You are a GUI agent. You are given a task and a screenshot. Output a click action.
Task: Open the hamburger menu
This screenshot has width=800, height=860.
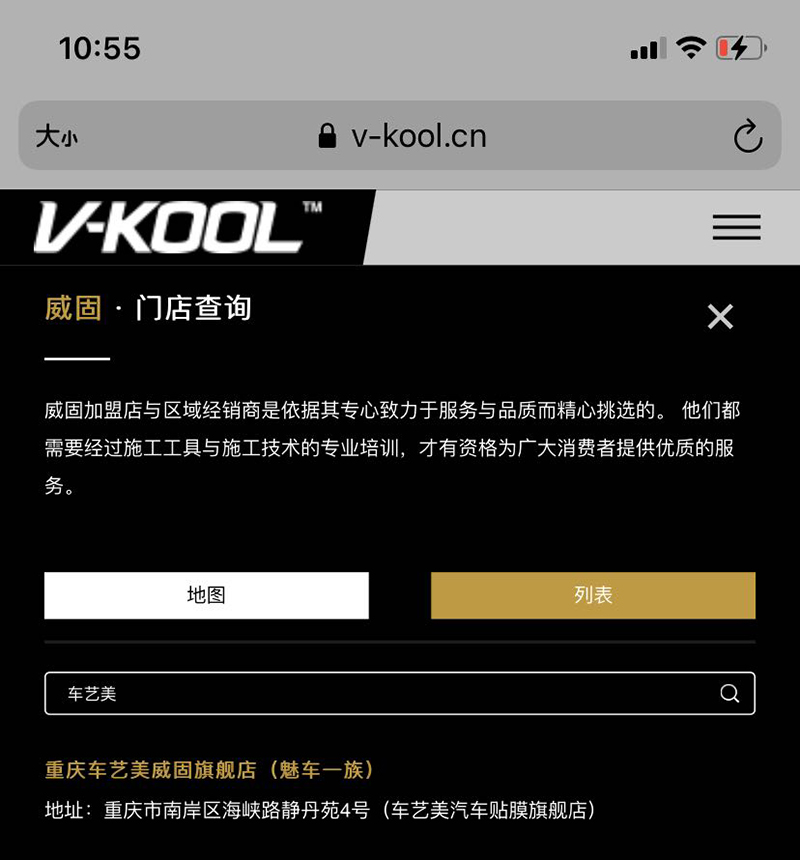tap(736, 228)
